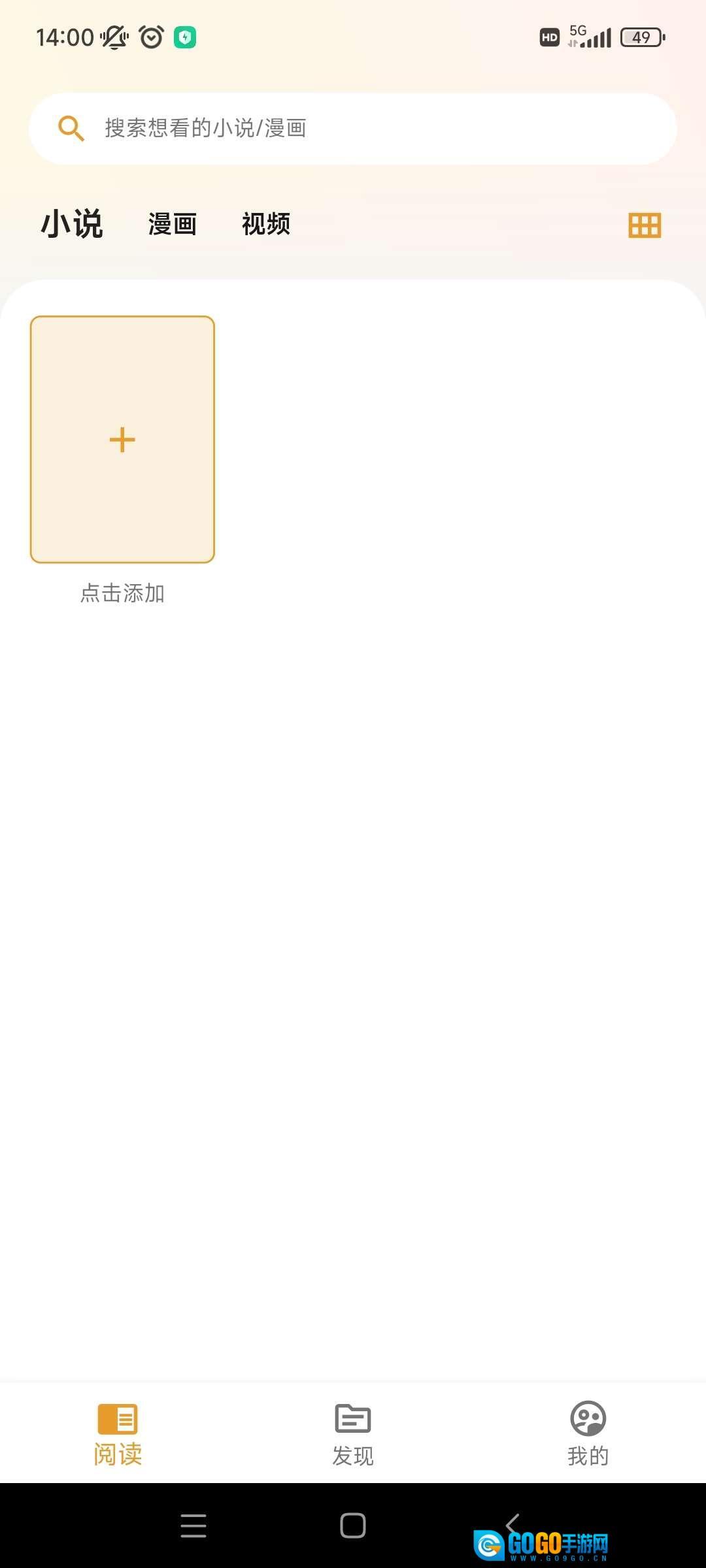
Task: Tap the 点击添加 plus card
Action: point(122,440)
